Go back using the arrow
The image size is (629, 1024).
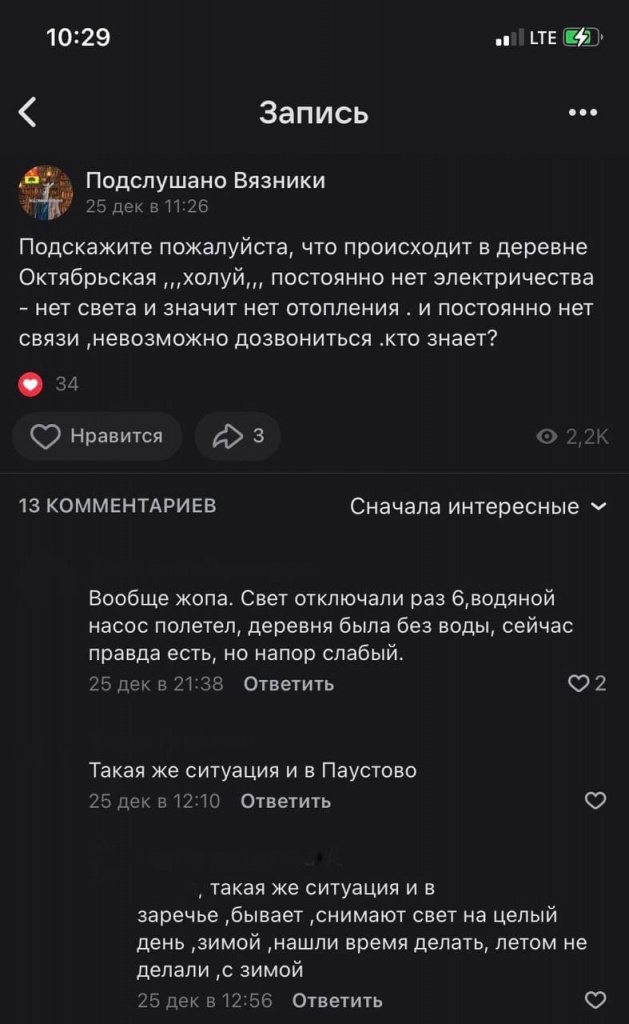(27, 112)
